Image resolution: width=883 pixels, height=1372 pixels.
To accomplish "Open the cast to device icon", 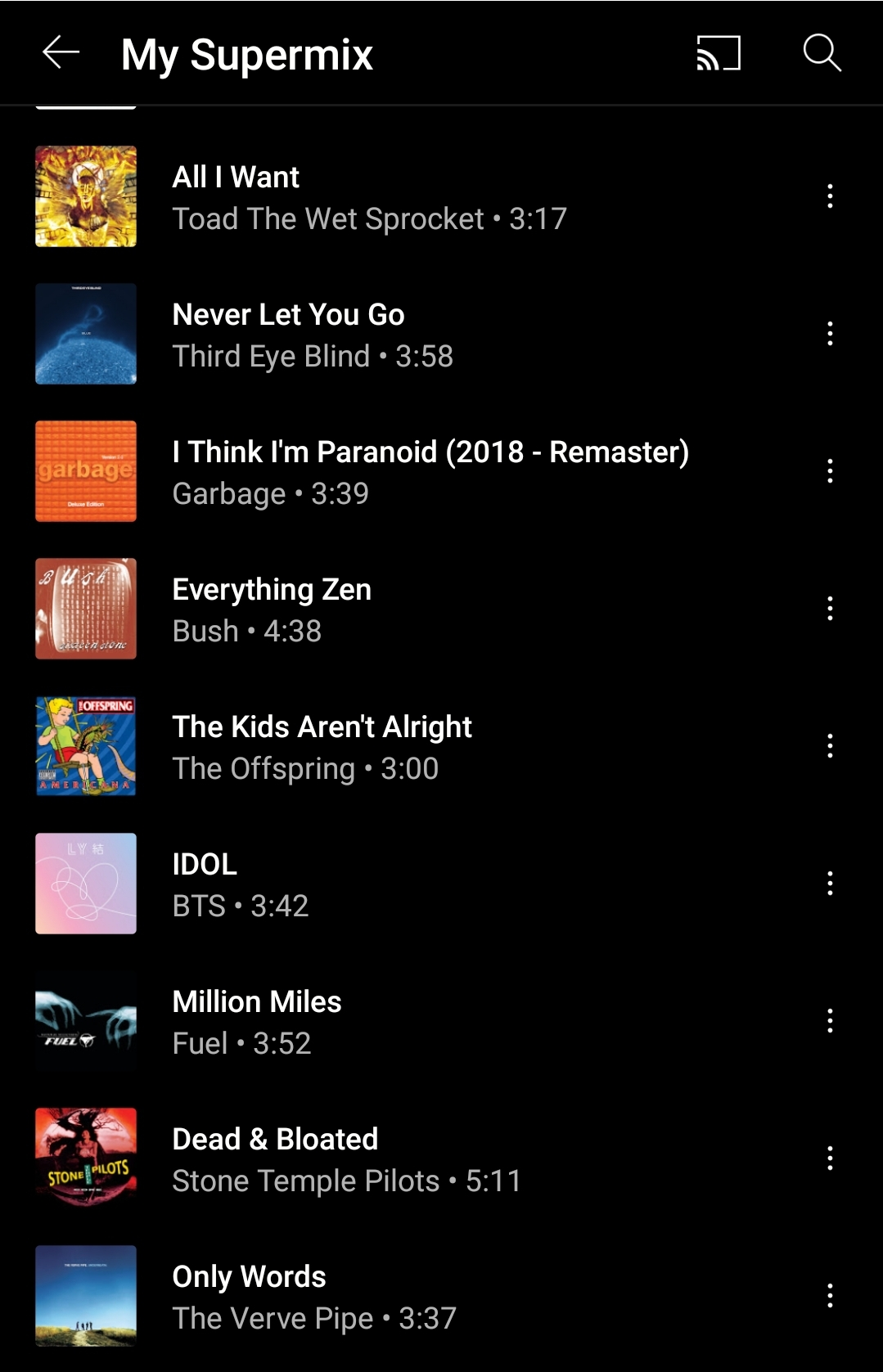I will [x=719, y=53].
